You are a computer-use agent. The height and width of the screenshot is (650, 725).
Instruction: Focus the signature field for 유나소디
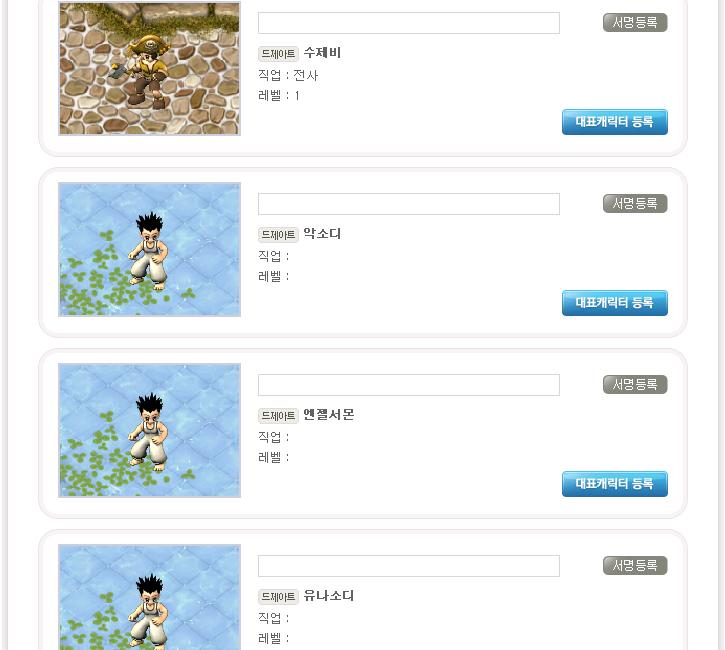pos(408,566)
